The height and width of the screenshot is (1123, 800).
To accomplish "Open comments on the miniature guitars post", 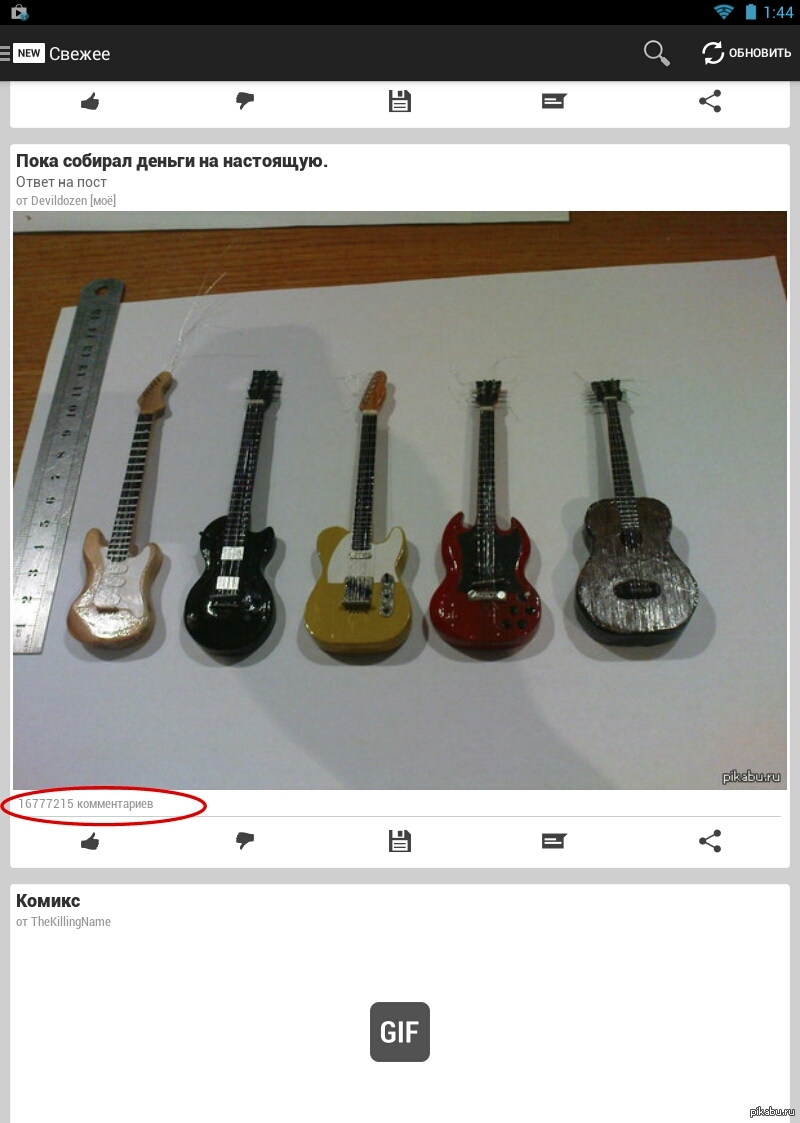I will (x=554, y=841).
